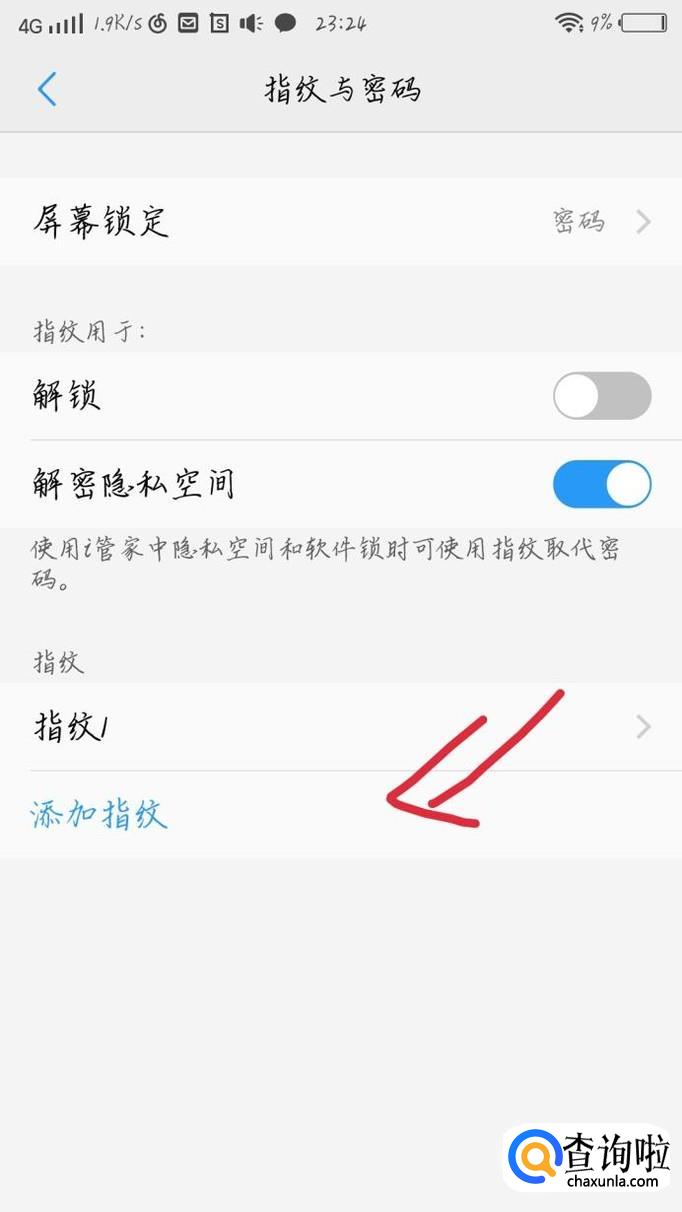Tap 添加指纹 to add a fingerprint
682x1212 pixels.
99,815
